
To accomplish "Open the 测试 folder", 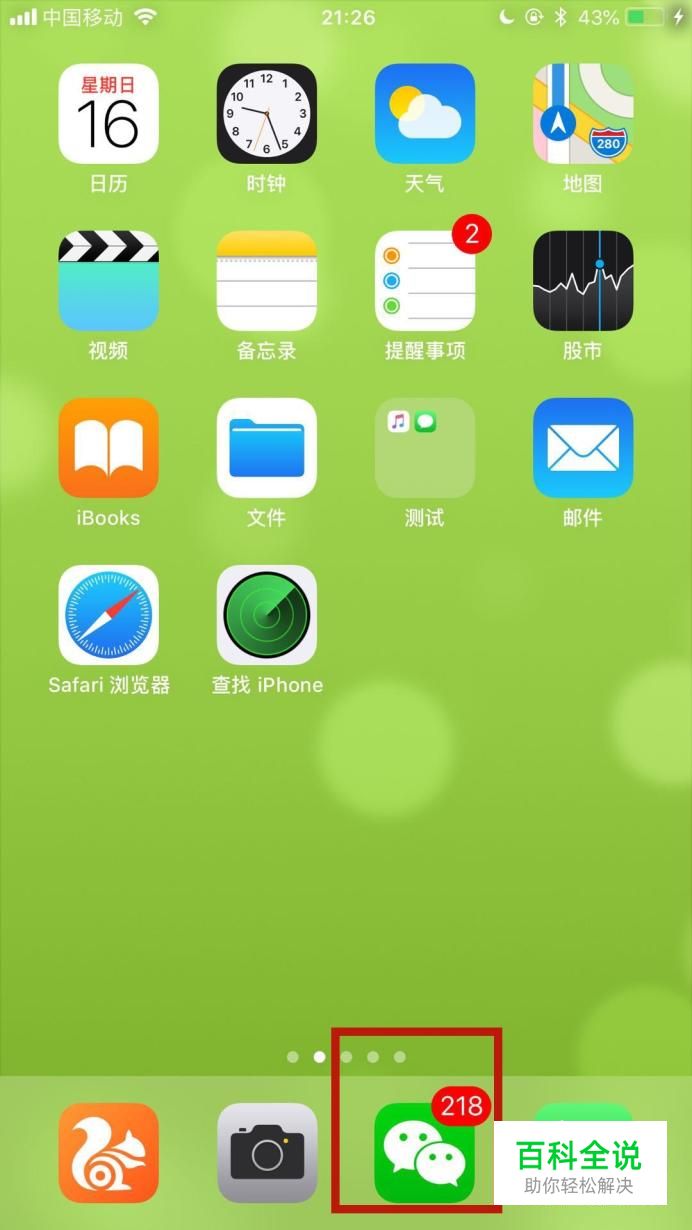I will (425, 448).
